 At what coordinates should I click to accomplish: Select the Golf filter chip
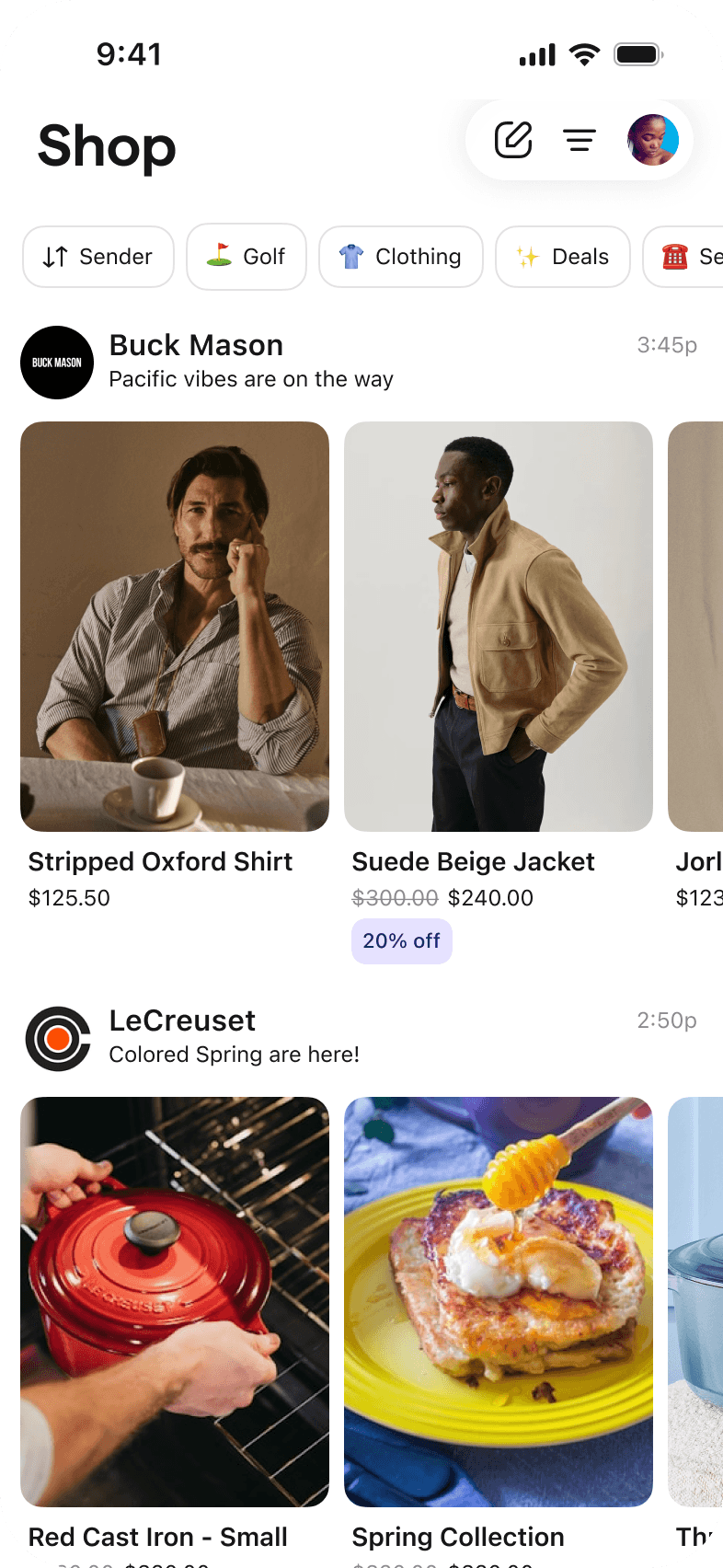click(x=247, y=257)
